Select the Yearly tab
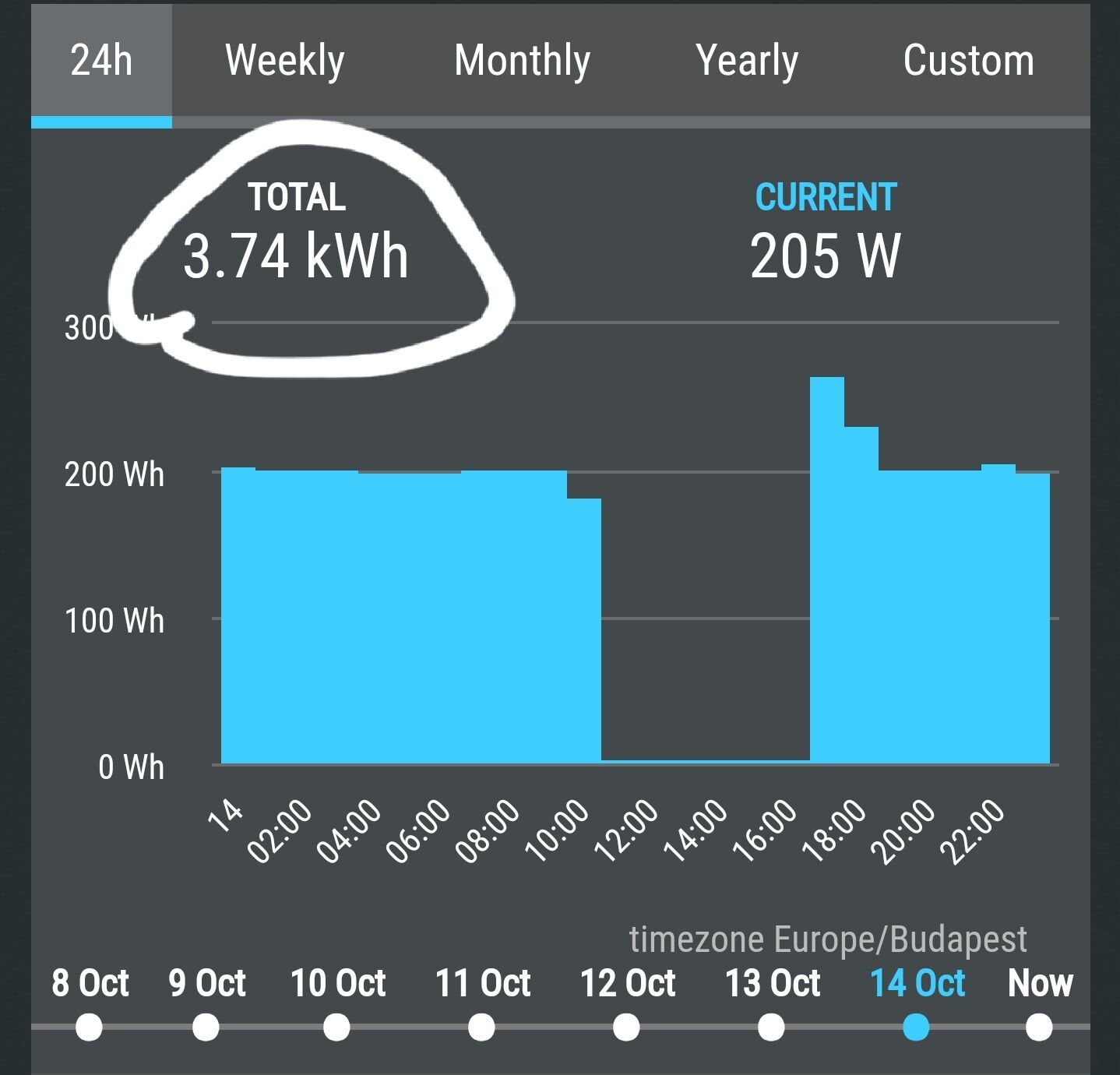Screen dimensions: 1120x1075 pos(747,61)
